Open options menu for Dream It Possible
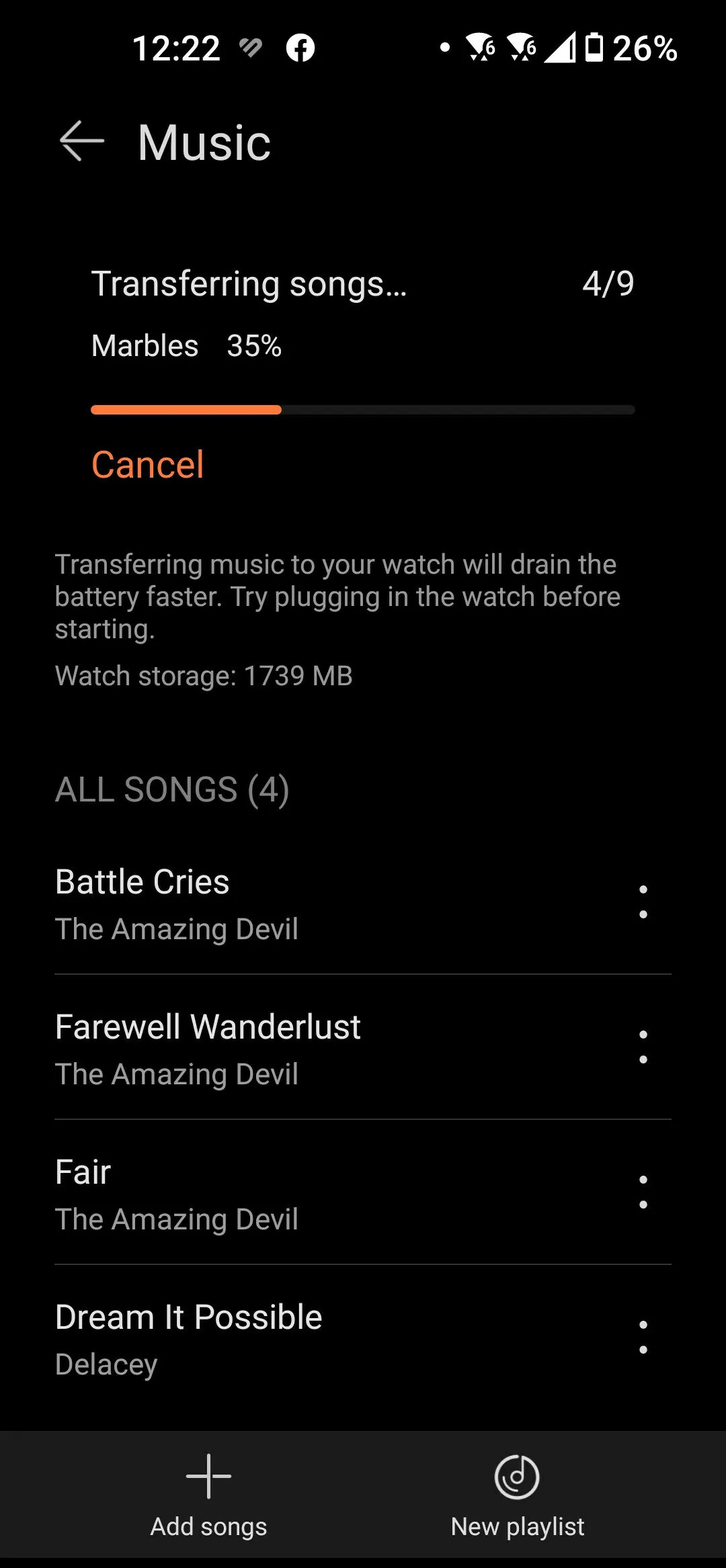Screen dimensions: 726x1568 pyautogui.click(x=643, y=1337)
